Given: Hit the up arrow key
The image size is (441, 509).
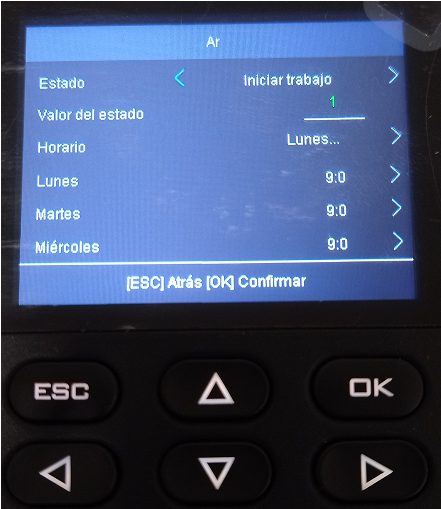Looking at the screenshot, I should 215,388.
